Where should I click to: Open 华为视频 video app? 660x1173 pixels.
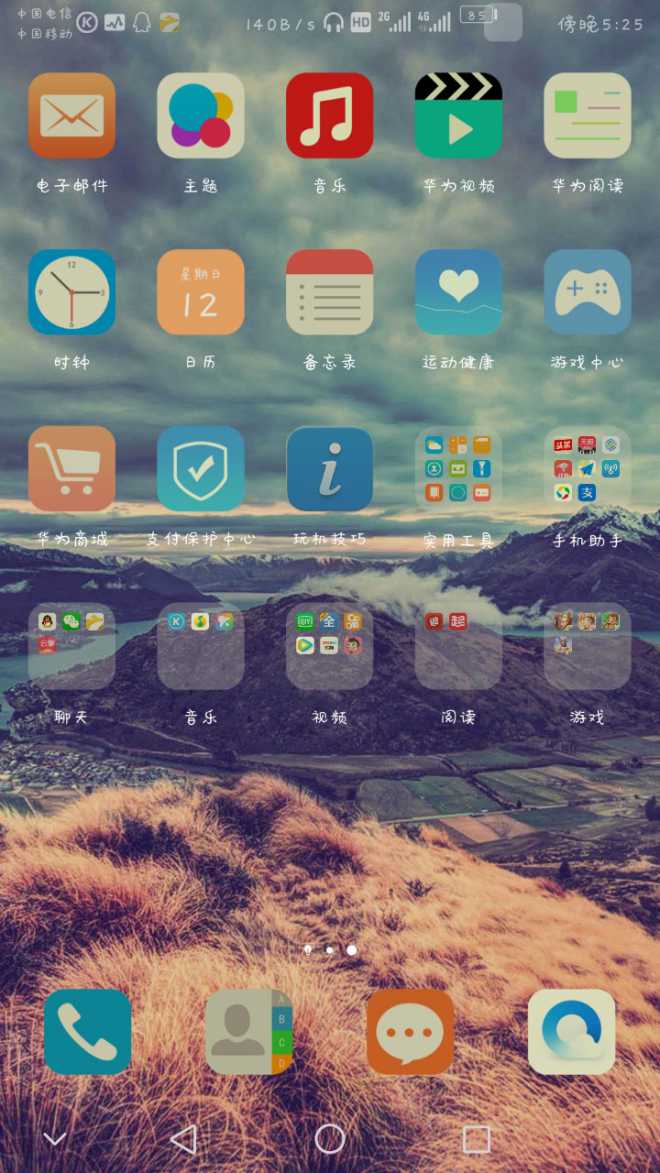click(459, 115)
